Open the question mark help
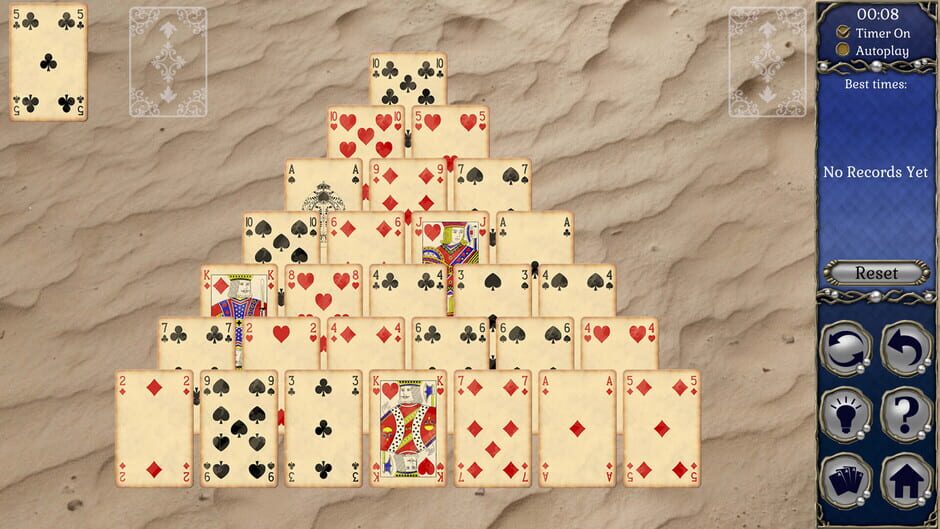This screenshot has height=529, width=940. pyautogui.click(x=906, y=414)
